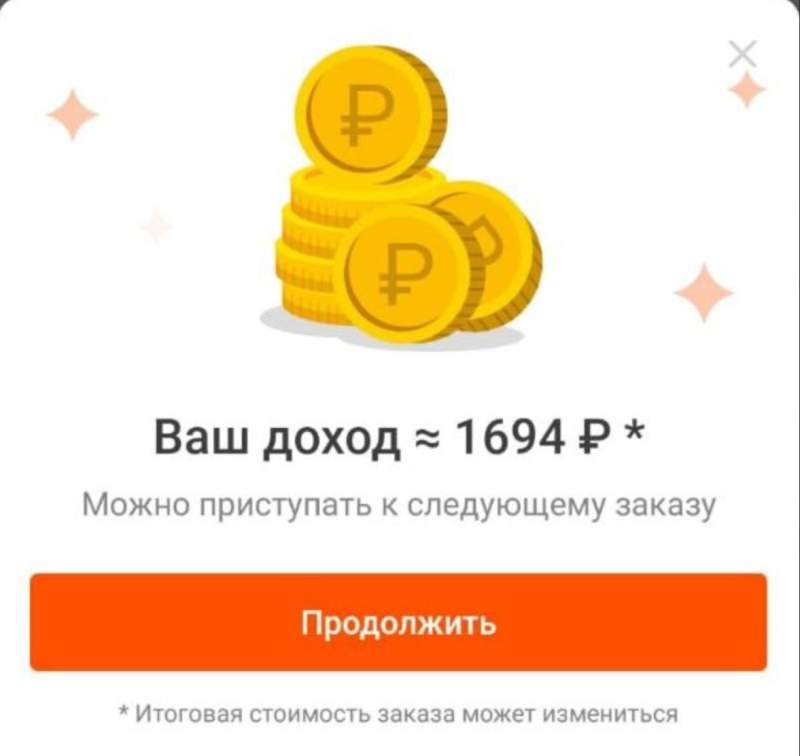Tap the orange Продолжить button
This screenshot has width=800, height=756.
[398, 622]
